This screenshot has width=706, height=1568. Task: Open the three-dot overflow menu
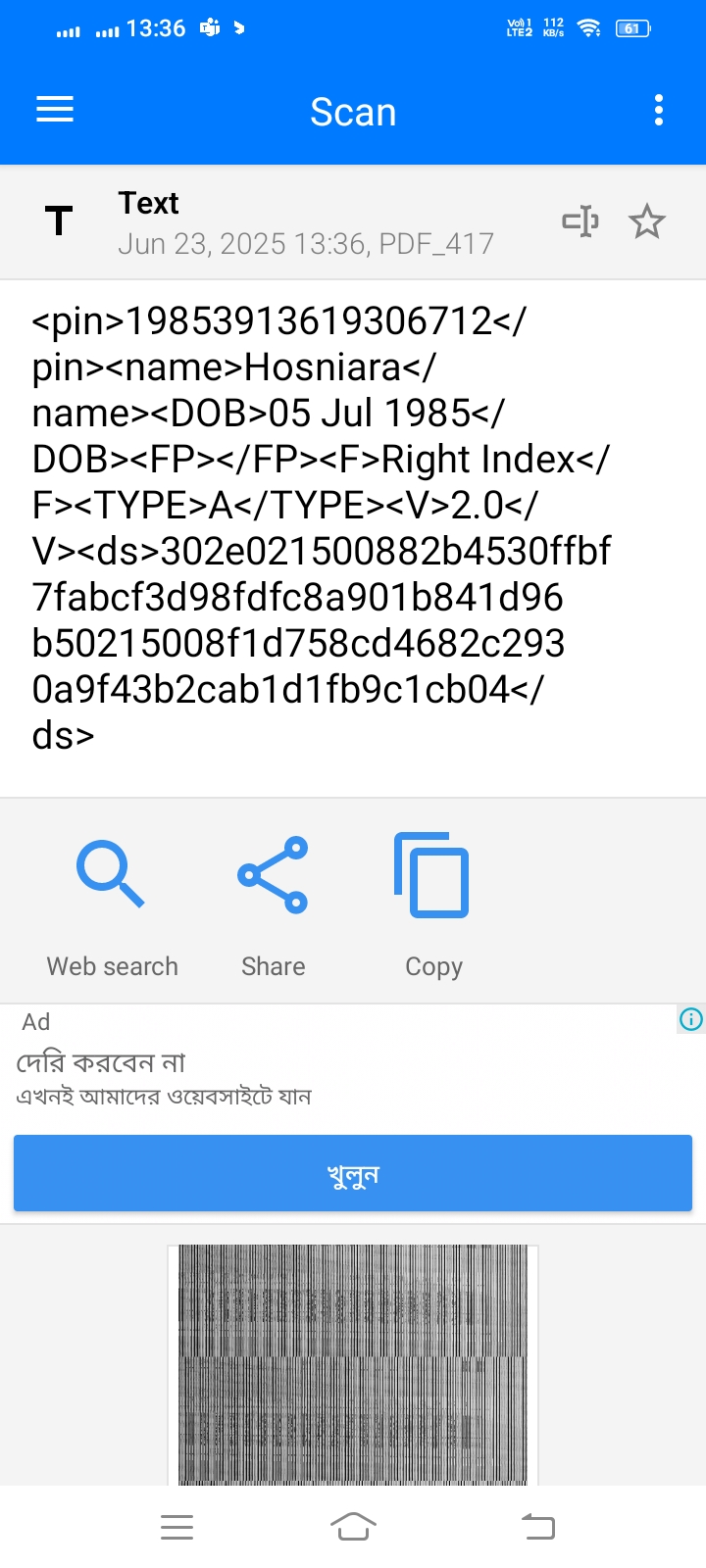point(659,110)
